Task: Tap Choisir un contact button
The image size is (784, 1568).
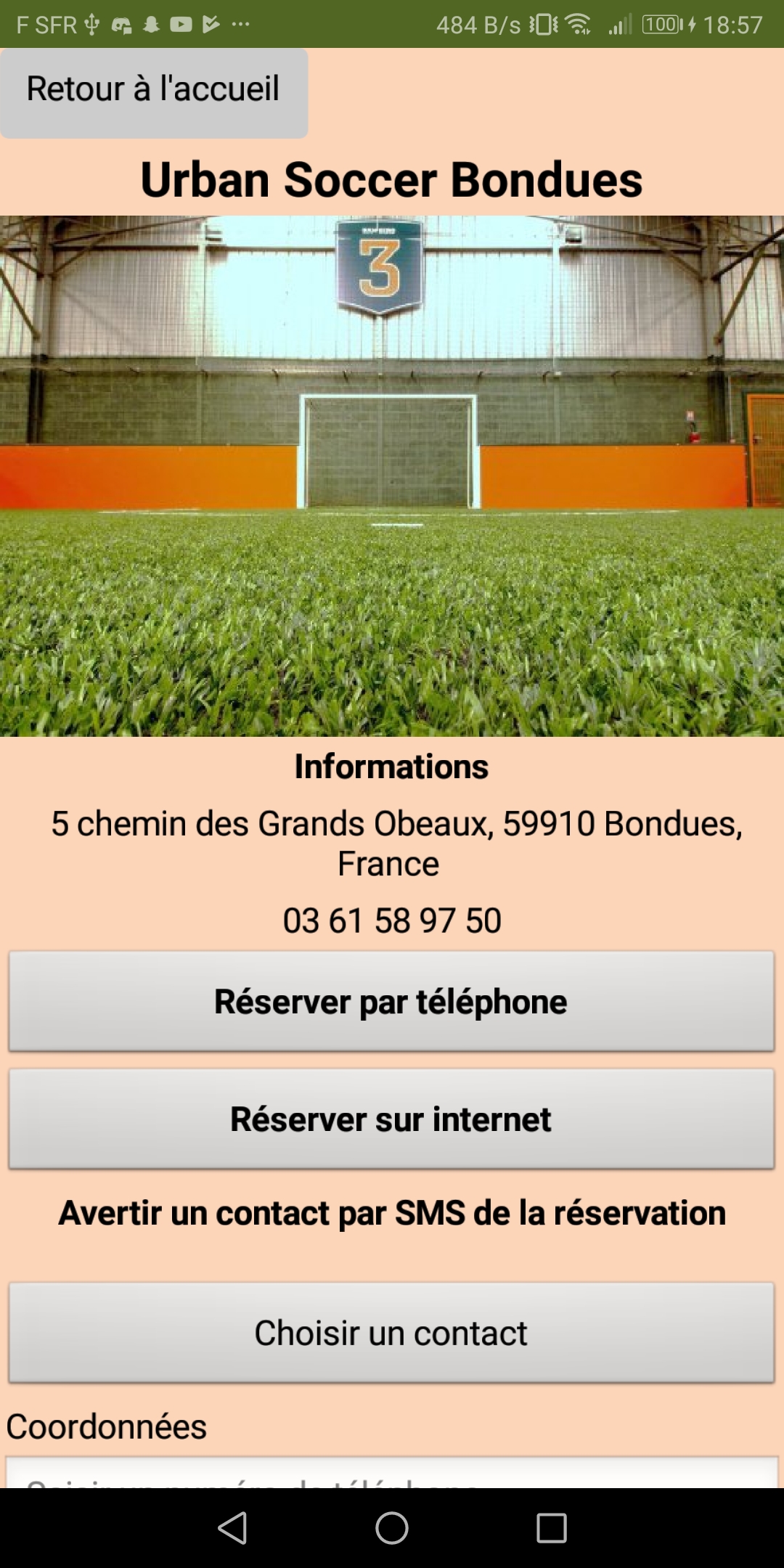Action: [x=391, y=1333]
